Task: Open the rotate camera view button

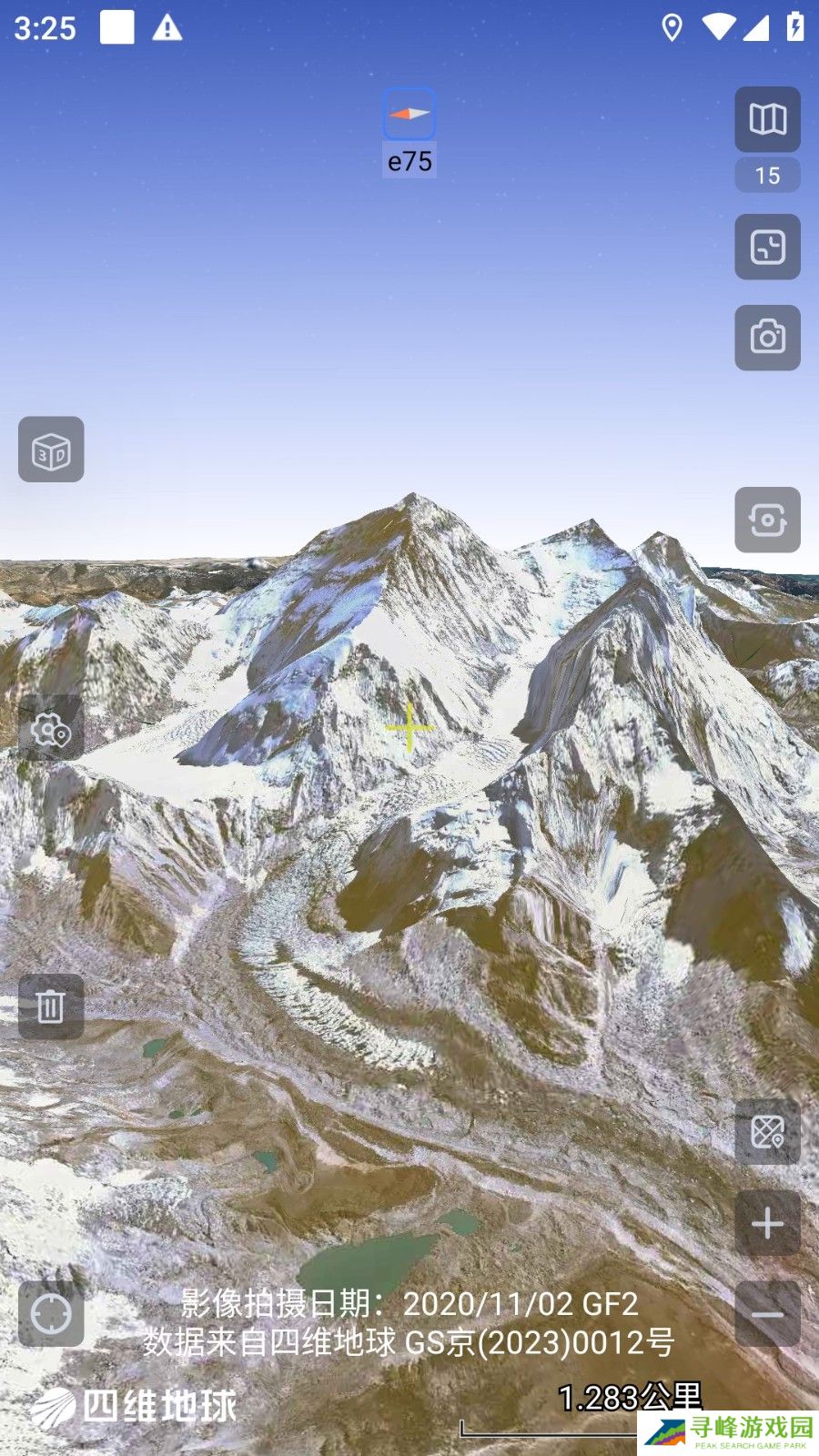Action: pos(767,520)
